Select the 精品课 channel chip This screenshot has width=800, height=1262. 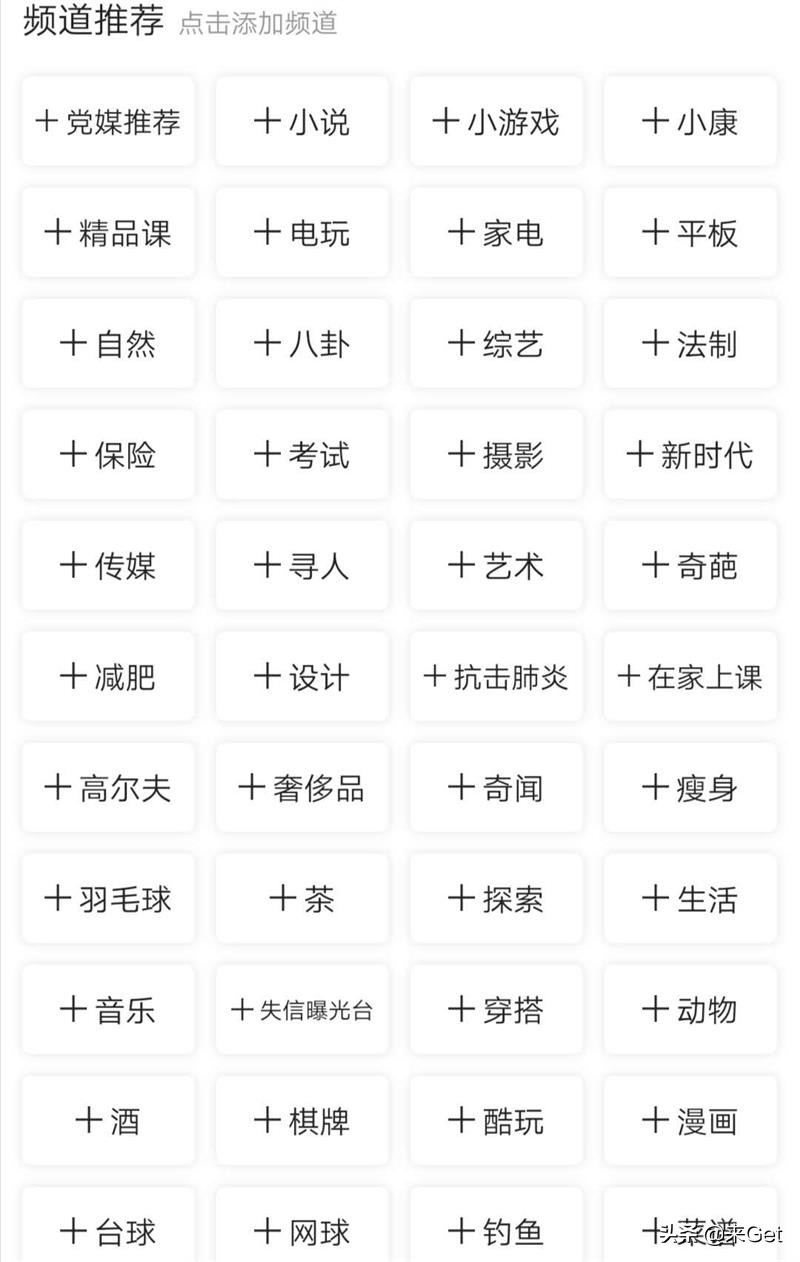[108, 233]
